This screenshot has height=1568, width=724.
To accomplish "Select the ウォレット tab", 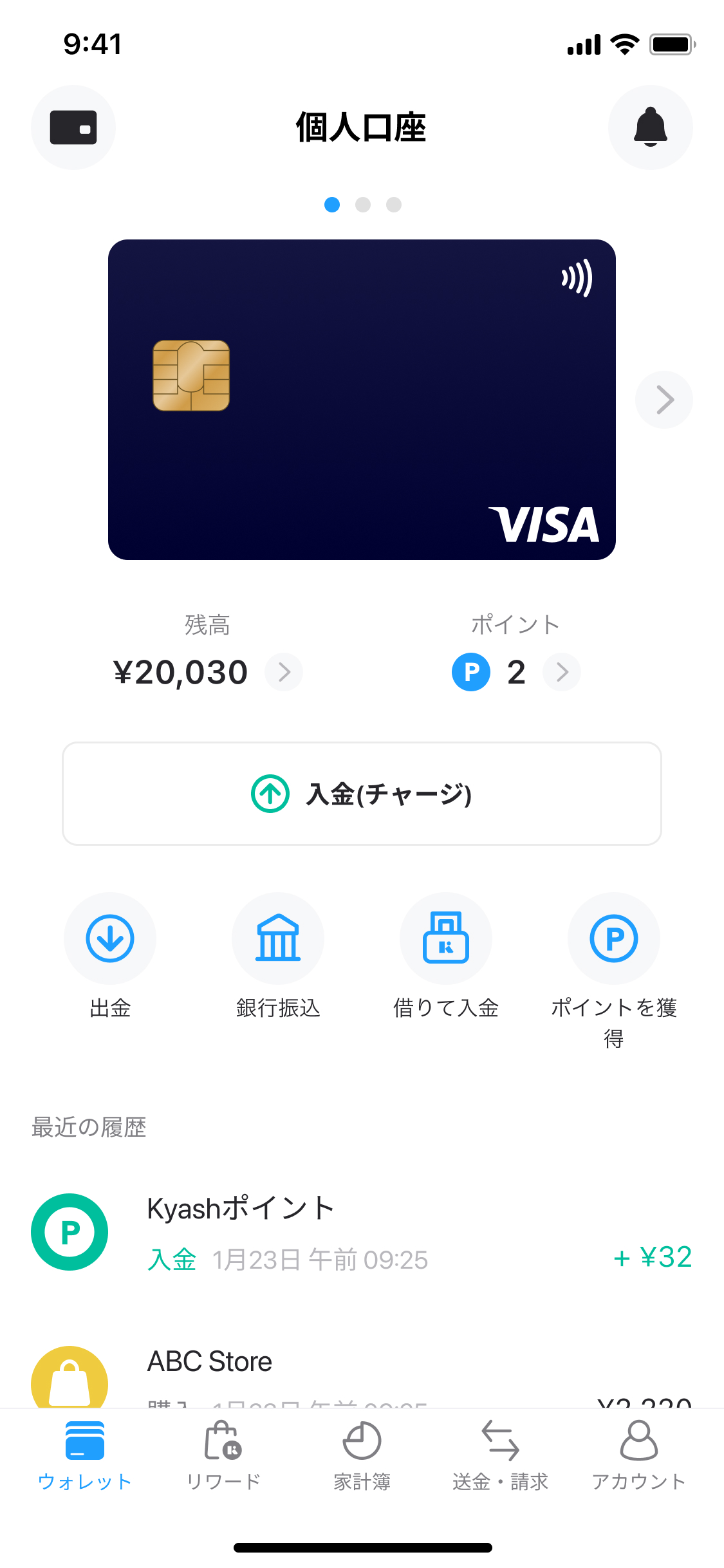I will click(x=84, y=1455).
